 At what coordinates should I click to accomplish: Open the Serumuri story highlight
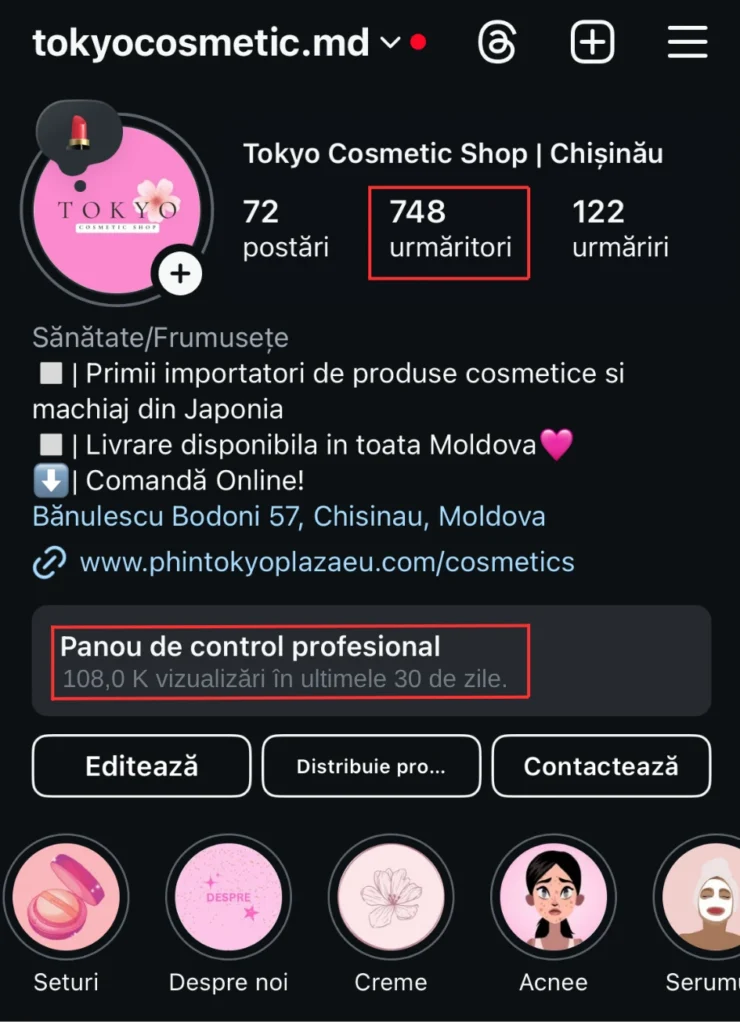click(705, 896)
